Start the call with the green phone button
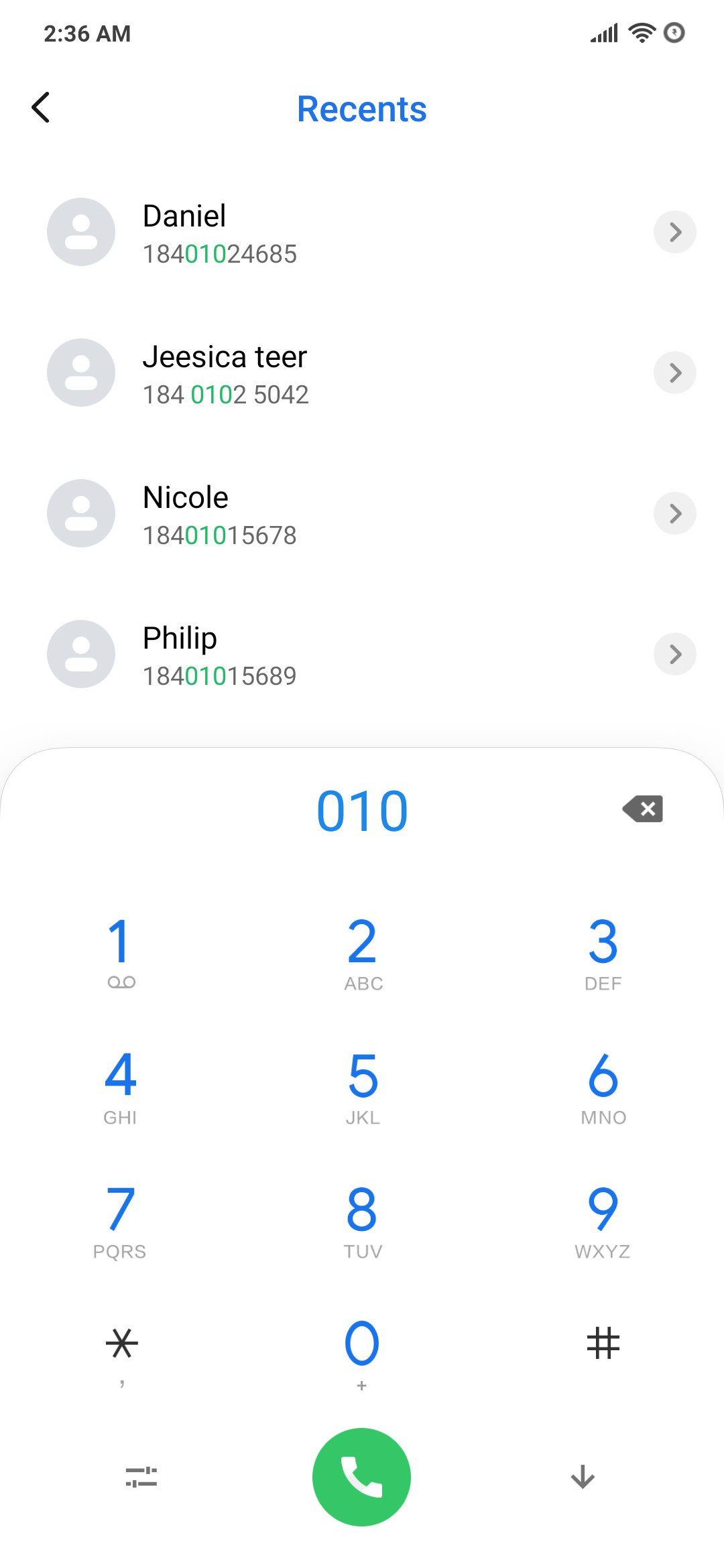This screenshot has width=724, height=1568. click(362, 1477)
